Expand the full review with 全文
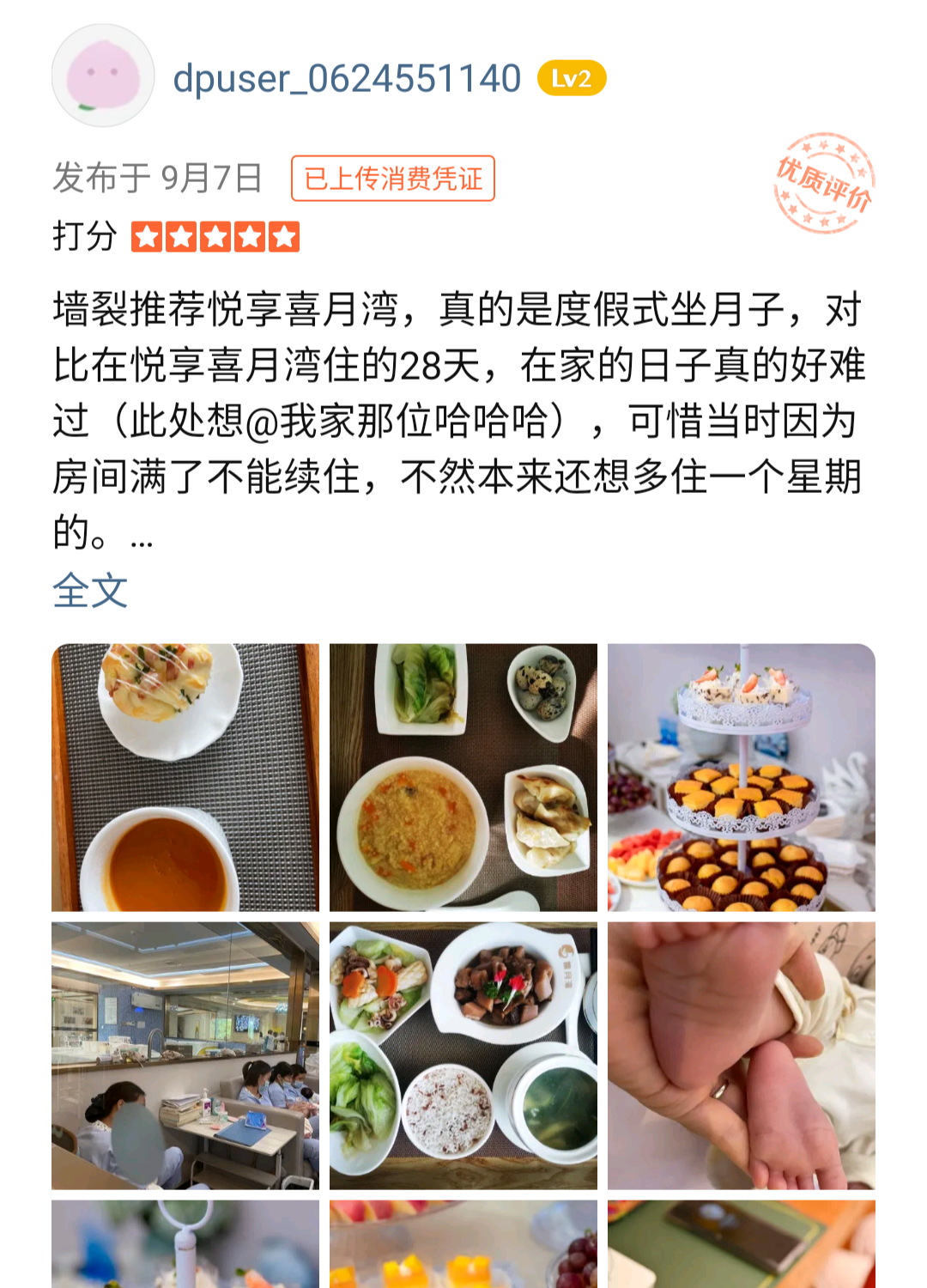Screen dimensions: 927x1288 (x=89, y=591)
